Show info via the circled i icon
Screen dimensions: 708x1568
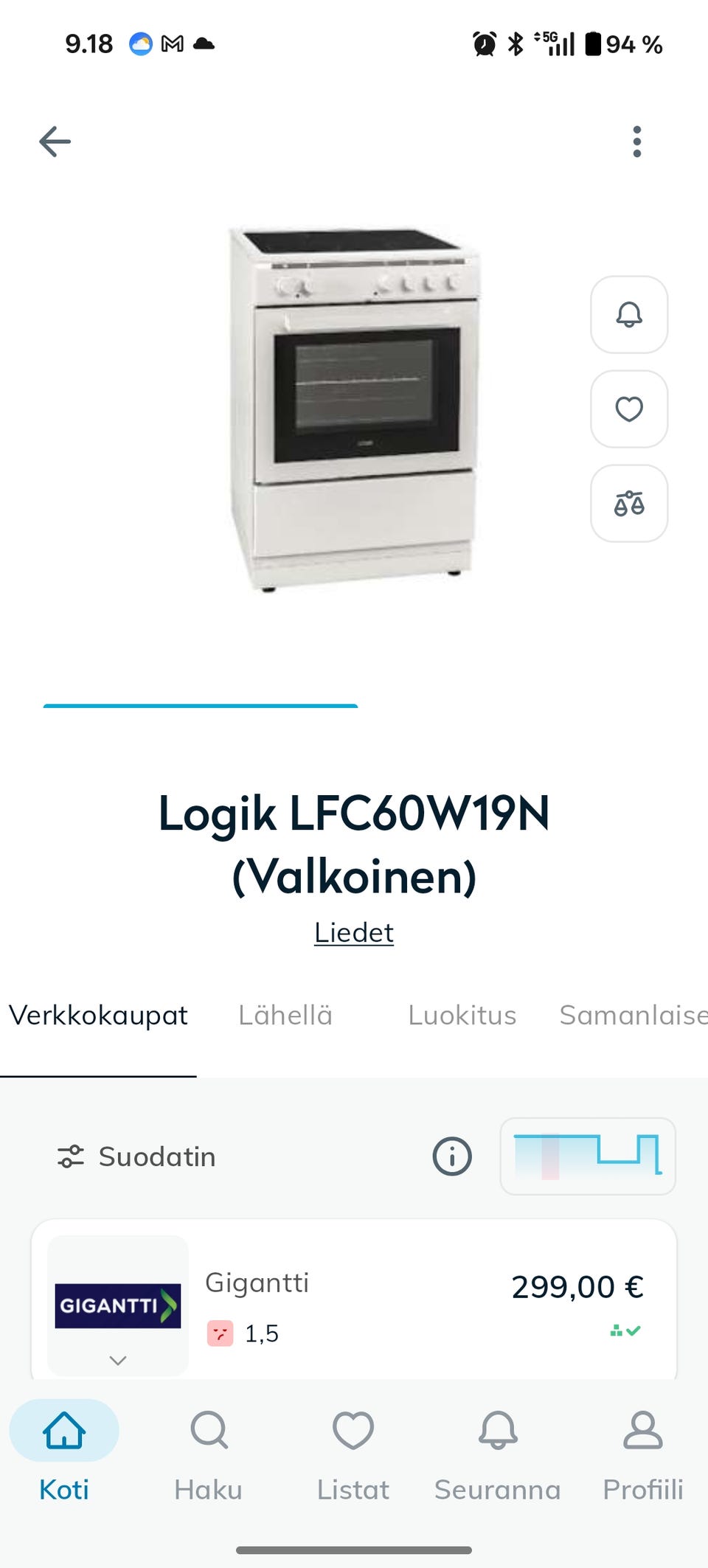click(x=452, y=1156)
